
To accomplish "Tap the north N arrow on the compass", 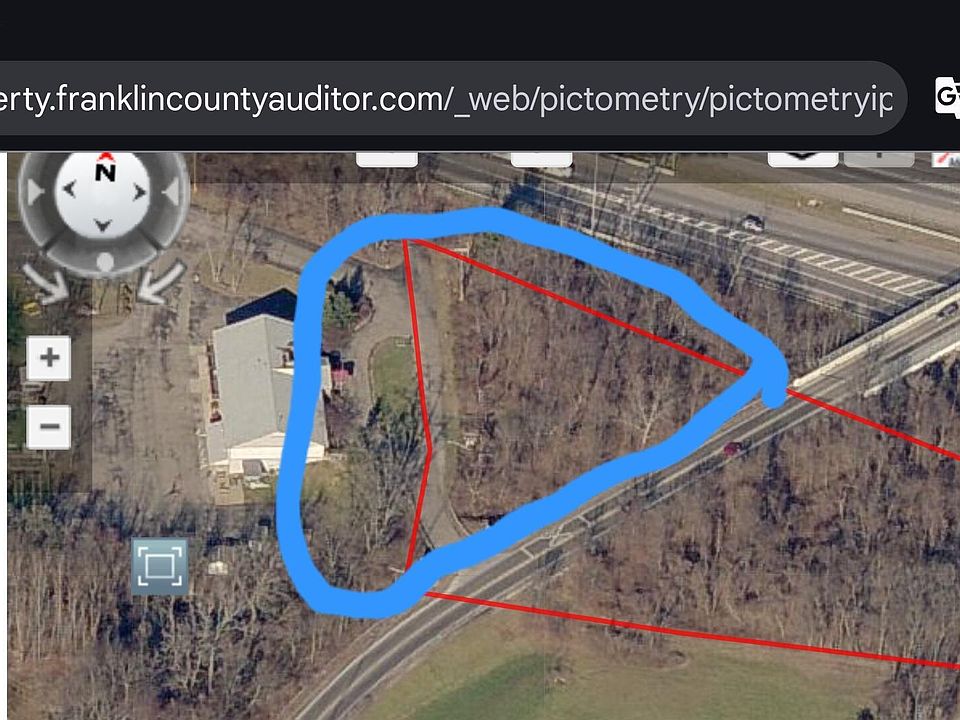I will 105,169.
